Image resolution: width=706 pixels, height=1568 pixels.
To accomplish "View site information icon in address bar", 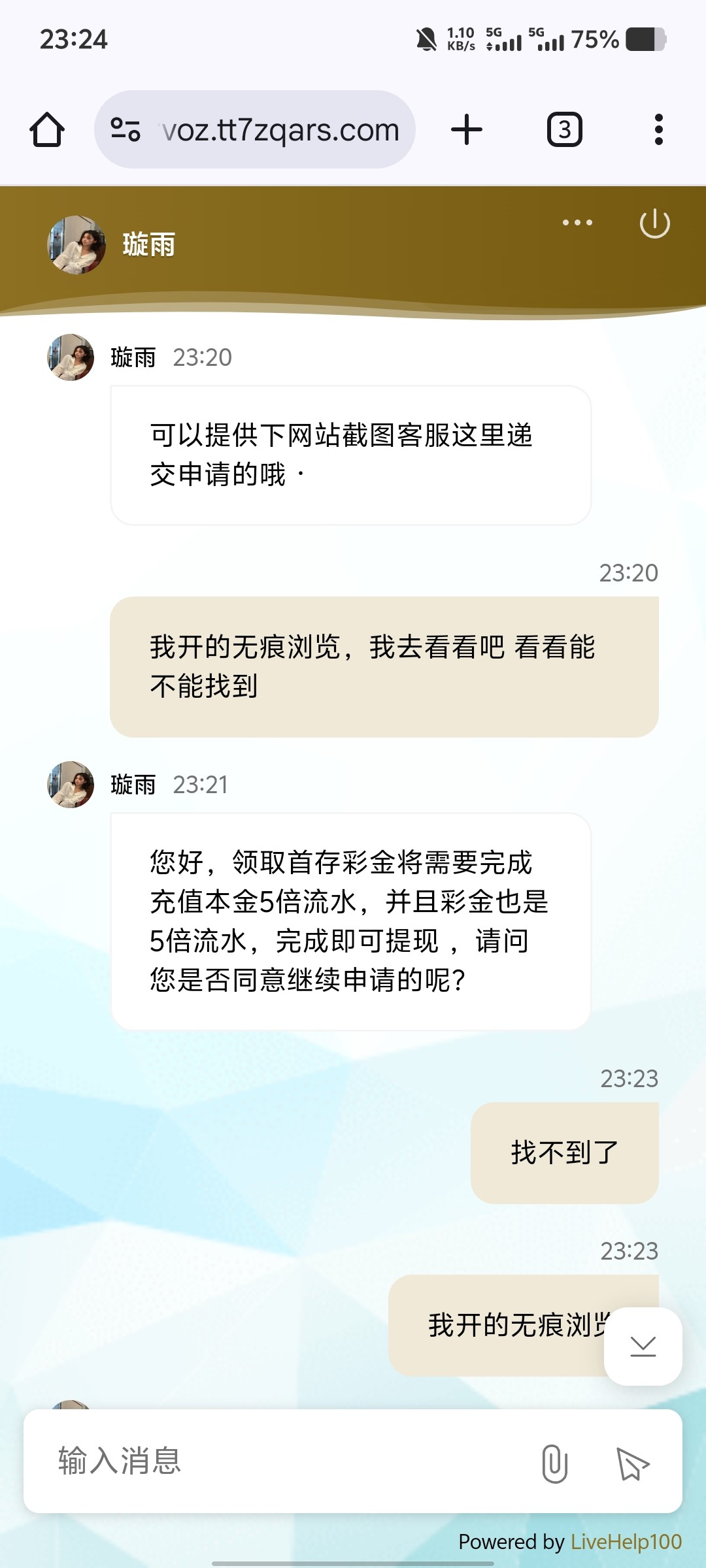I will point(126,129).
